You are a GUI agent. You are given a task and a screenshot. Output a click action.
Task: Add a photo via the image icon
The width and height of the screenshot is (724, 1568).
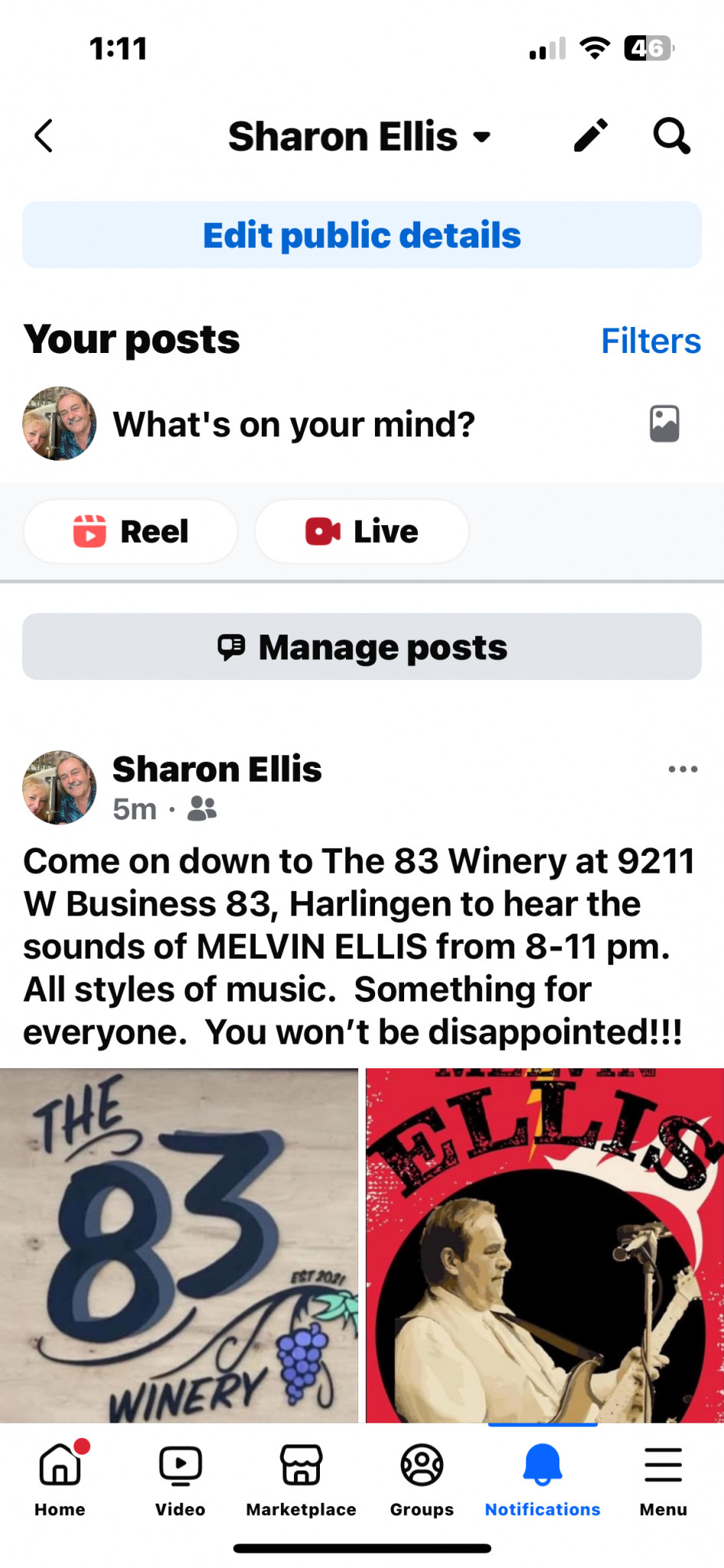tap(664, 424)
